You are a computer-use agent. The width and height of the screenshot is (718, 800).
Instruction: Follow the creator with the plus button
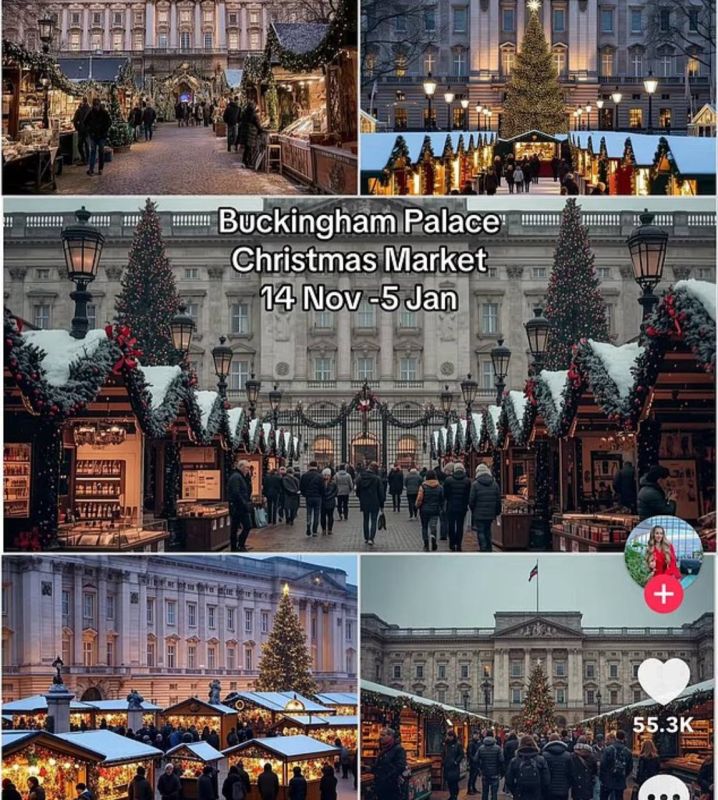coord(663,594)
